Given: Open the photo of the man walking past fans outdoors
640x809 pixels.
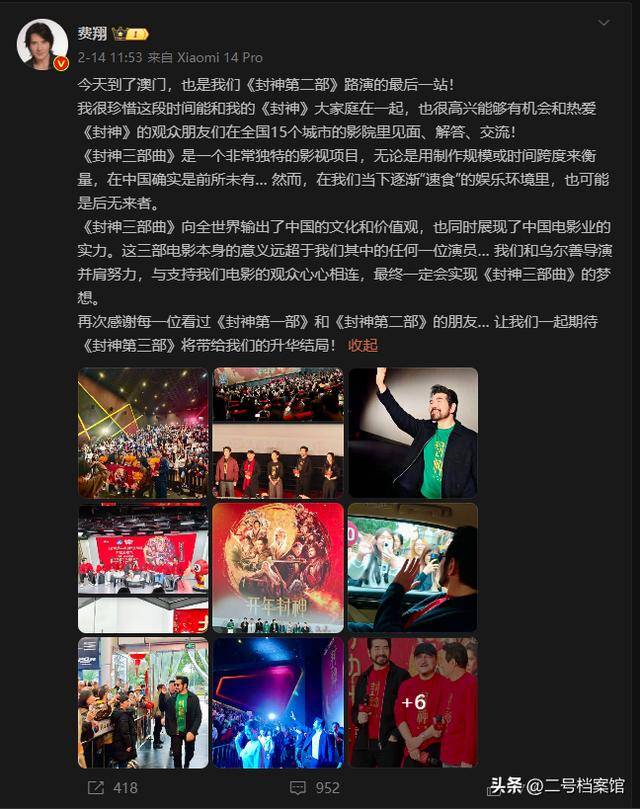Looking at the screenshot, I should point(143,702).
